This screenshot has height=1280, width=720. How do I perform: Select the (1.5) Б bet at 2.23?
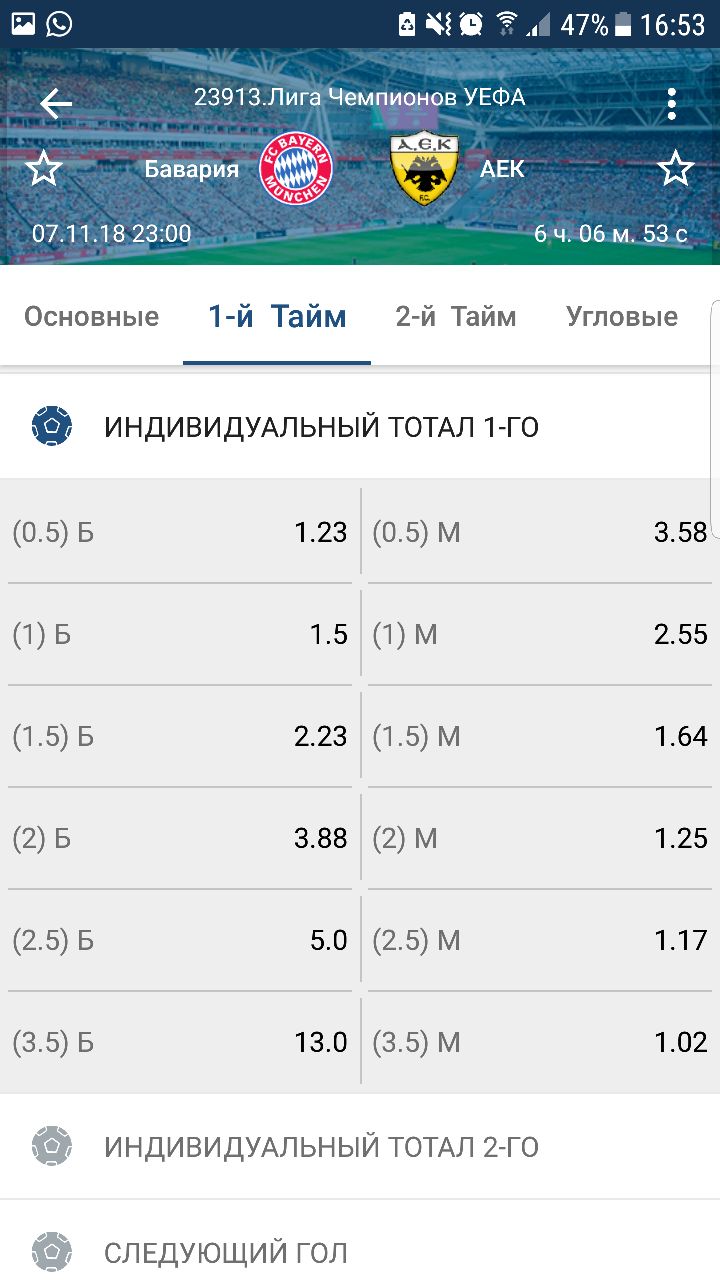[180, 737]
